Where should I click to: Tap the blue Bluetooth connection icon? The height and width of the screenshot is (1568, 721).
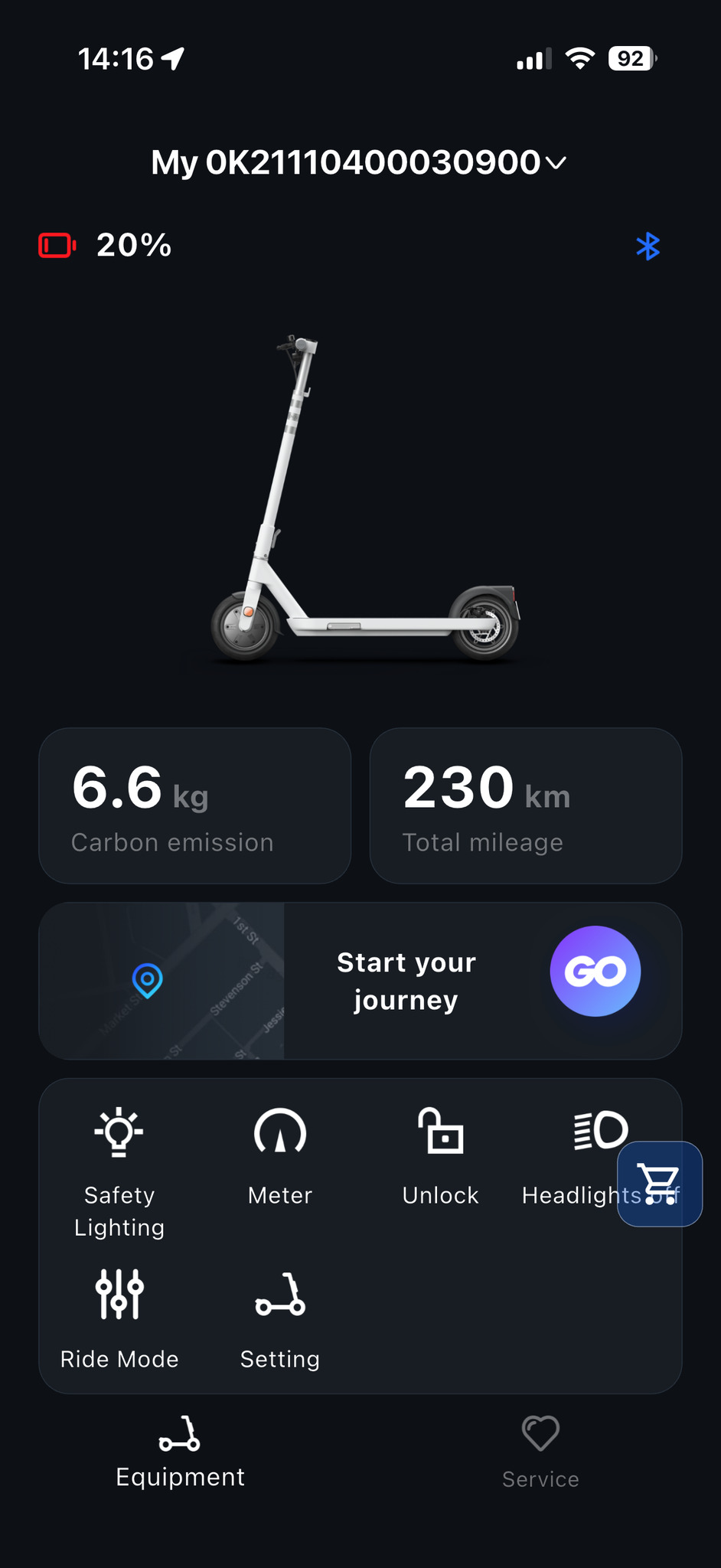tap(648, 247)
